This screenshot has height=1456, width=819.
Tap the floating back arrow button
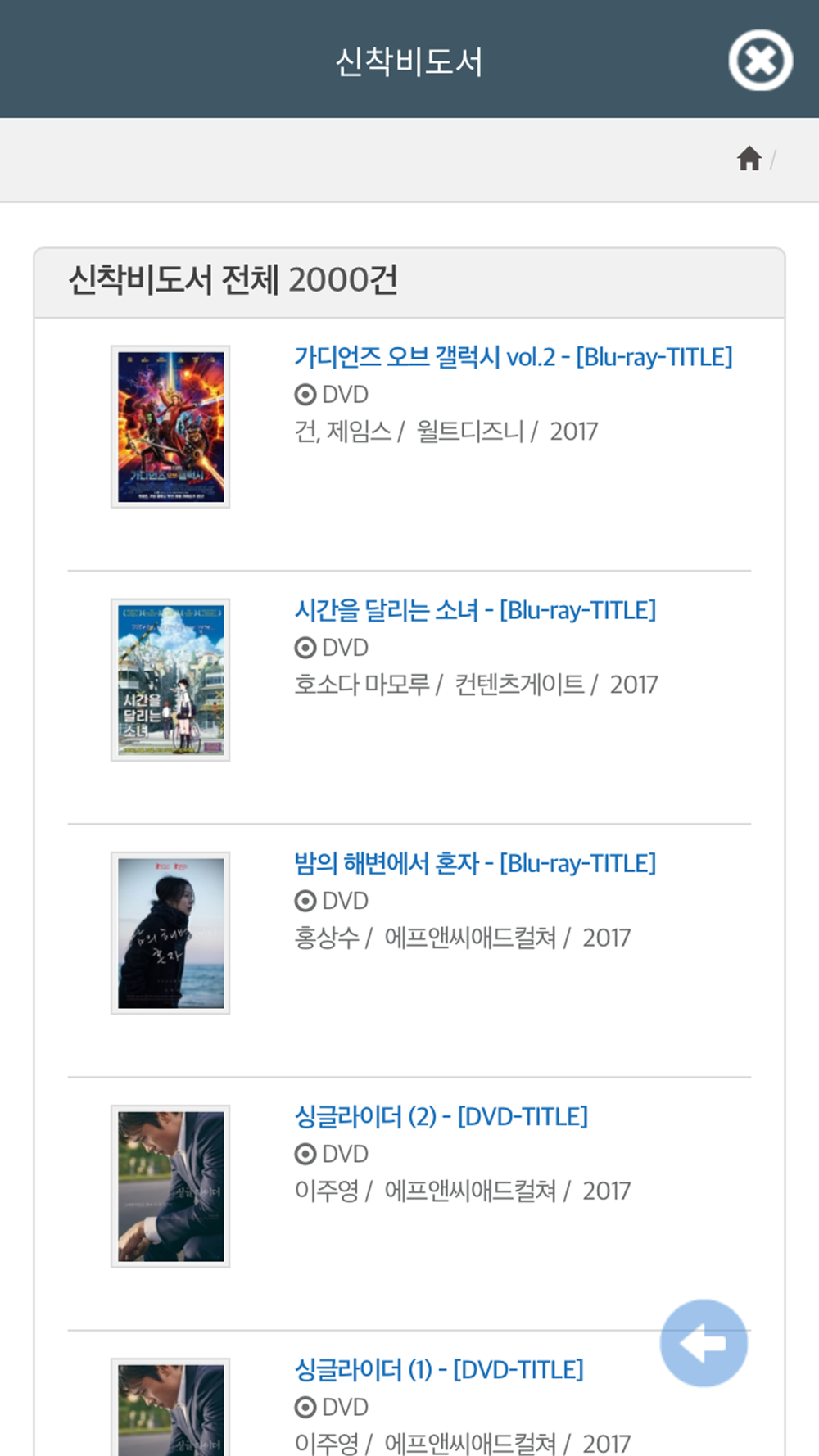pyautogui.click(x=704, y=1343)
